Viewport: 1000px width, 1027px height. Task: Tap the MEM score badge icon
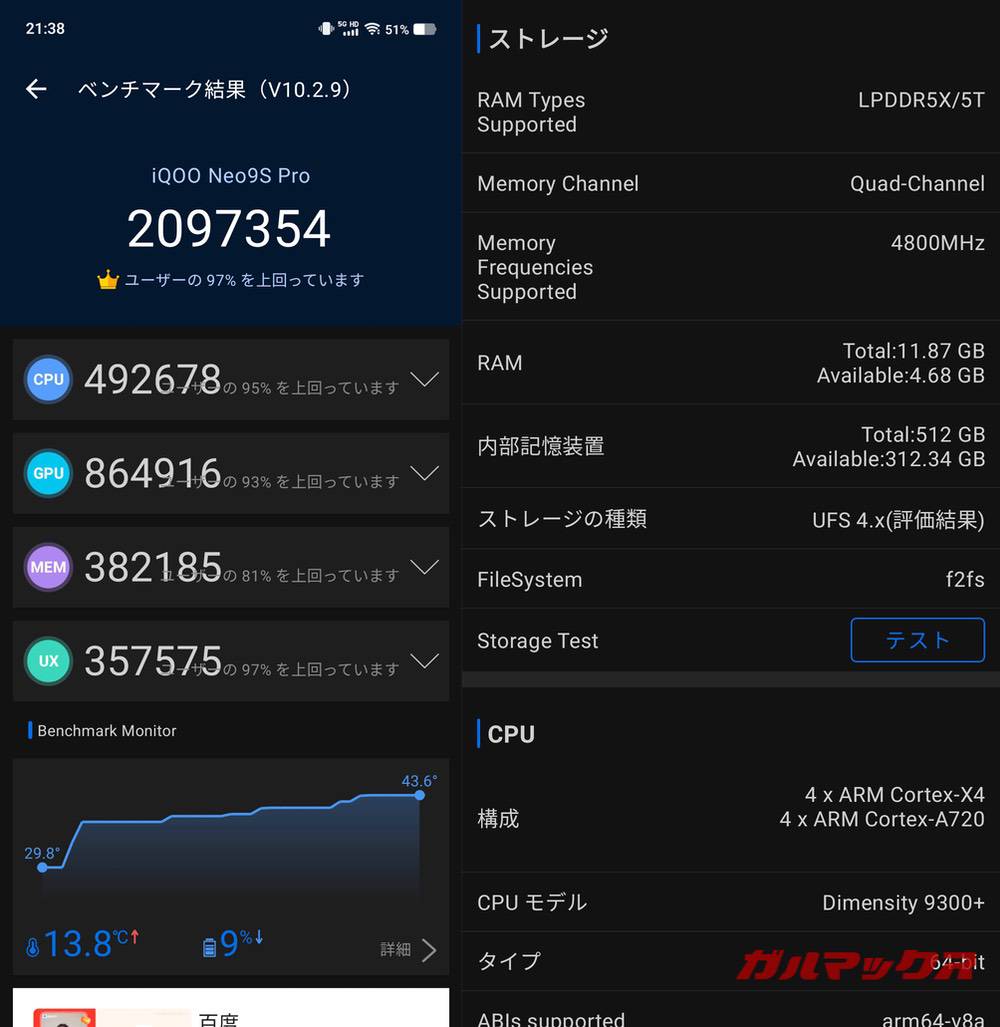pyautogui.click(x=48, y=567)
